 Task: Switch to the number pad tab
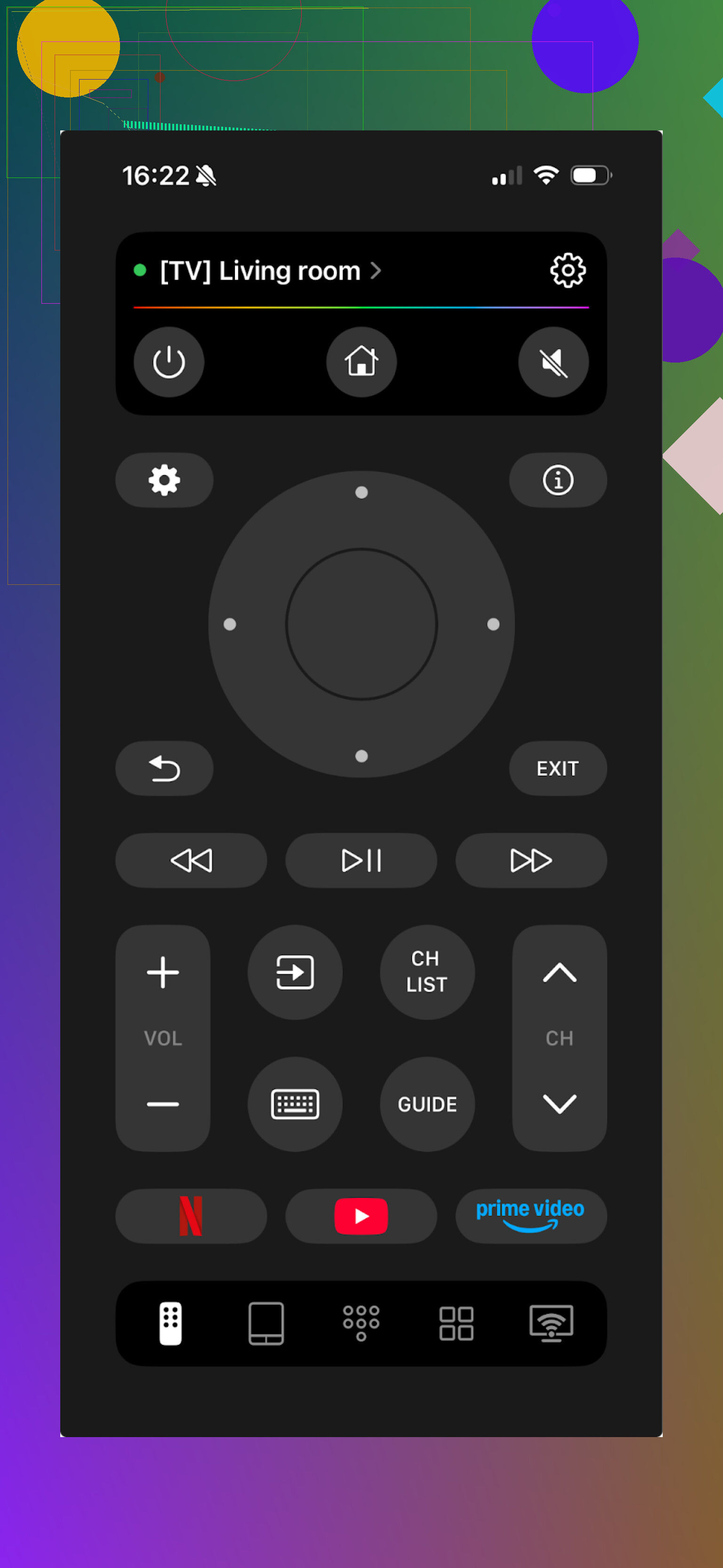click(361, 1323)
